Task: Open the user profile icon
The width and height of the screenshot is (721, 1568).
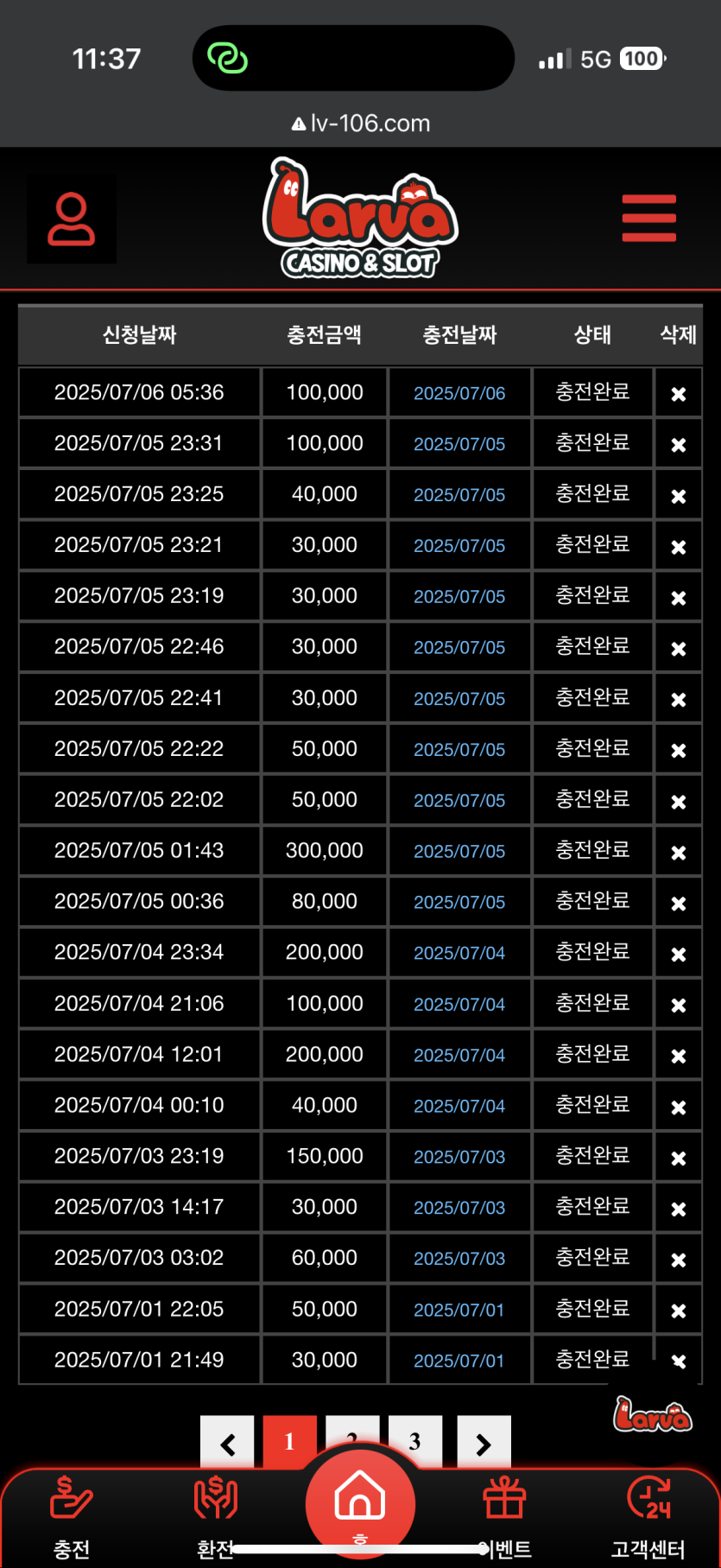Action: (71, 219)
